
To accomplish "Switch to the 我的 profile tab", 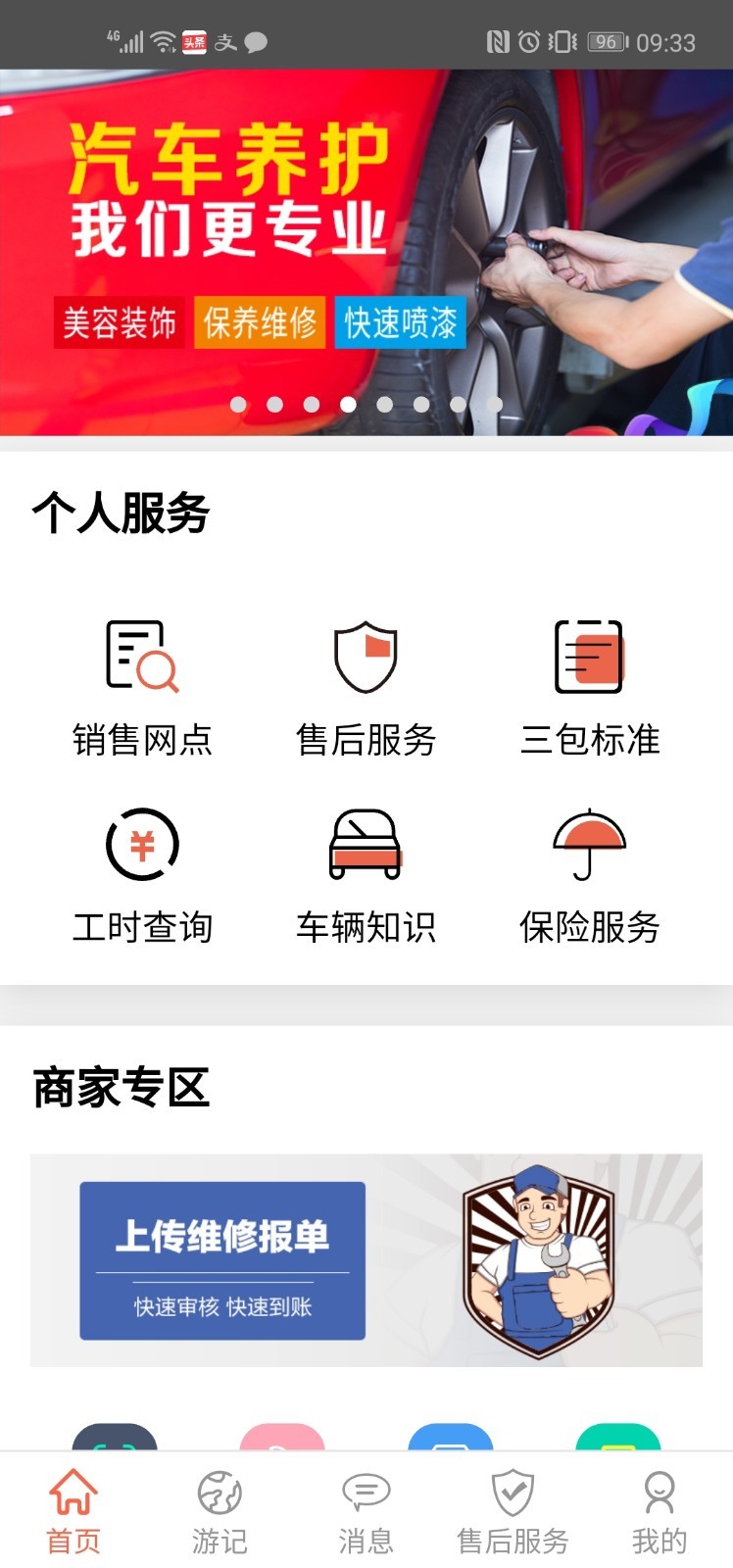I will [659, 1511].
